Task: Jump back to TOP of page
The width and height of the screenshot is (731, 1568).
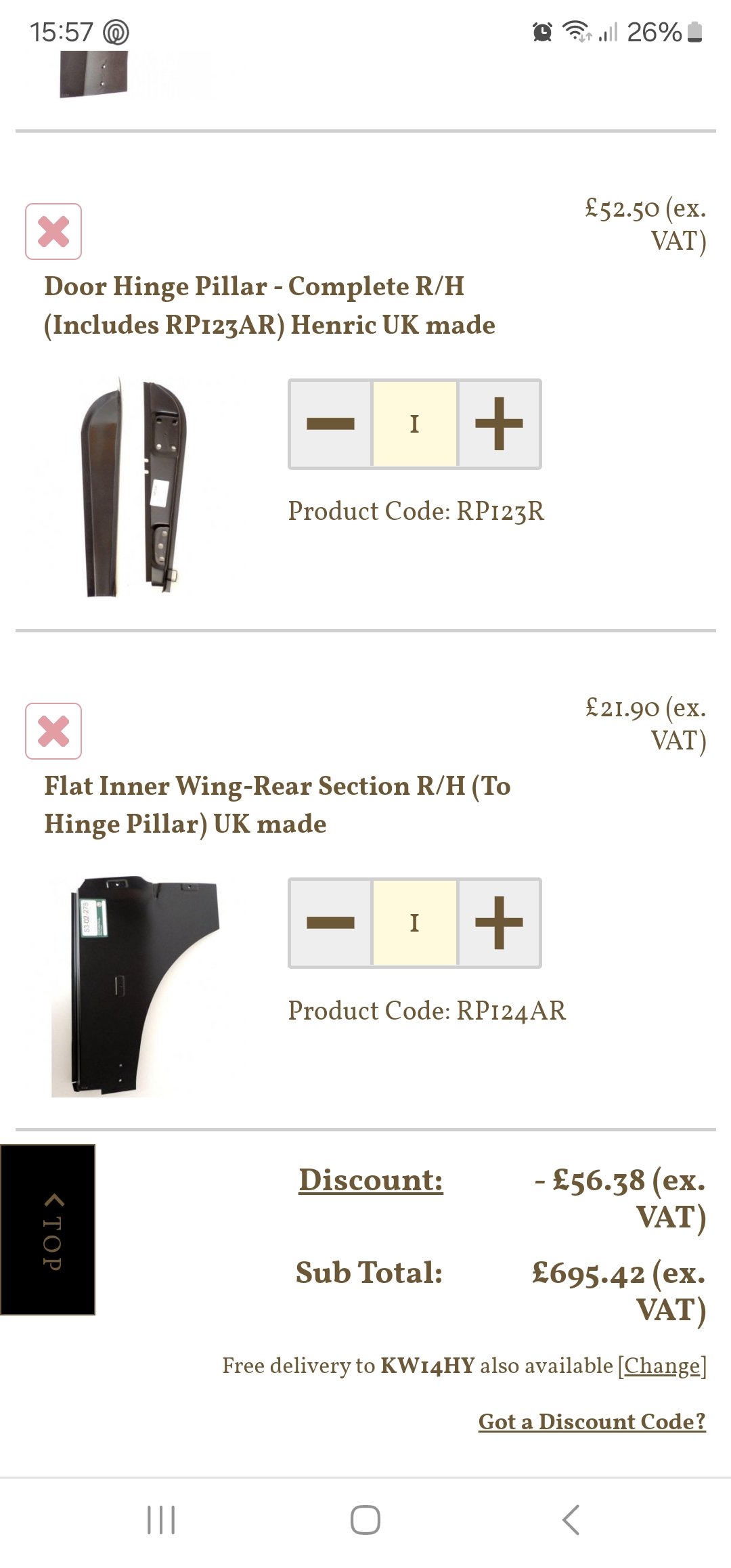Action: [x=48, y=1229]
